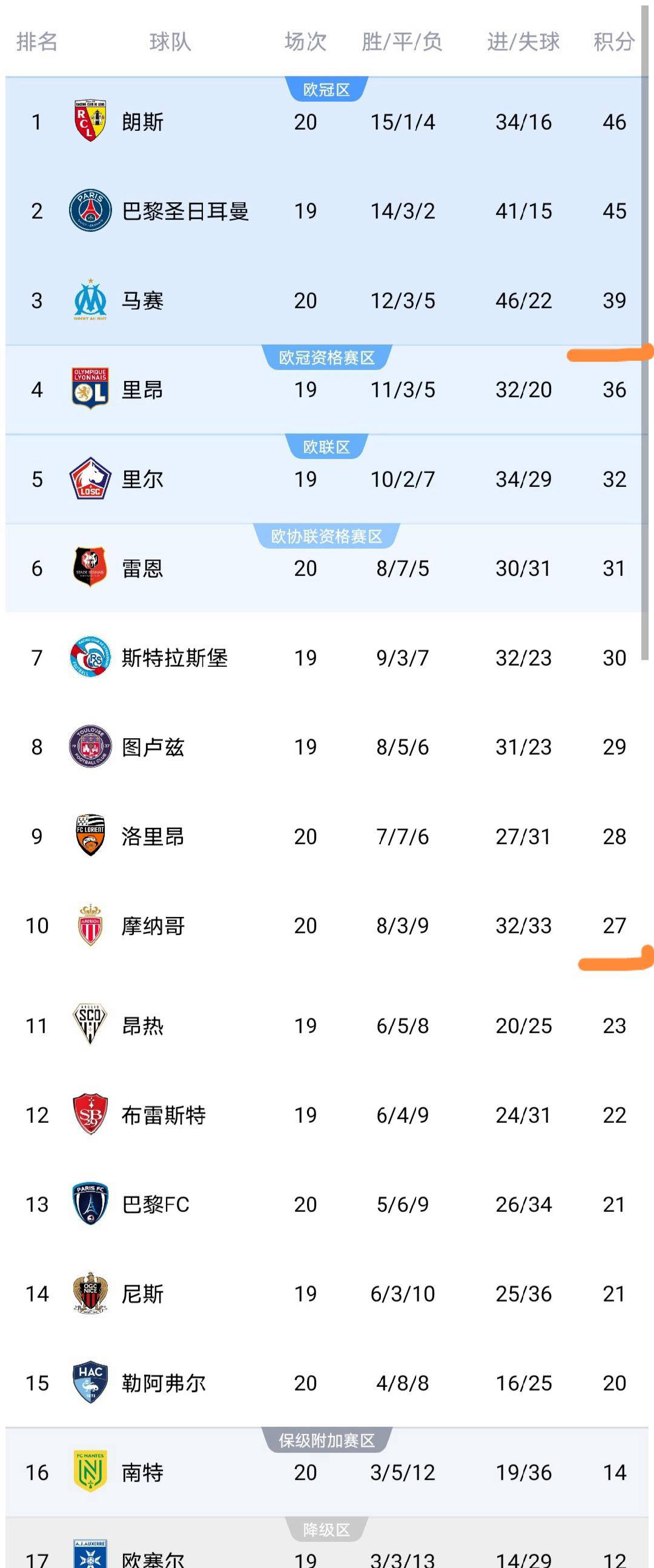The width and height of the screenshot is (654, 1568).
Task: Open the 朗斯 team row
Action: 142,122
